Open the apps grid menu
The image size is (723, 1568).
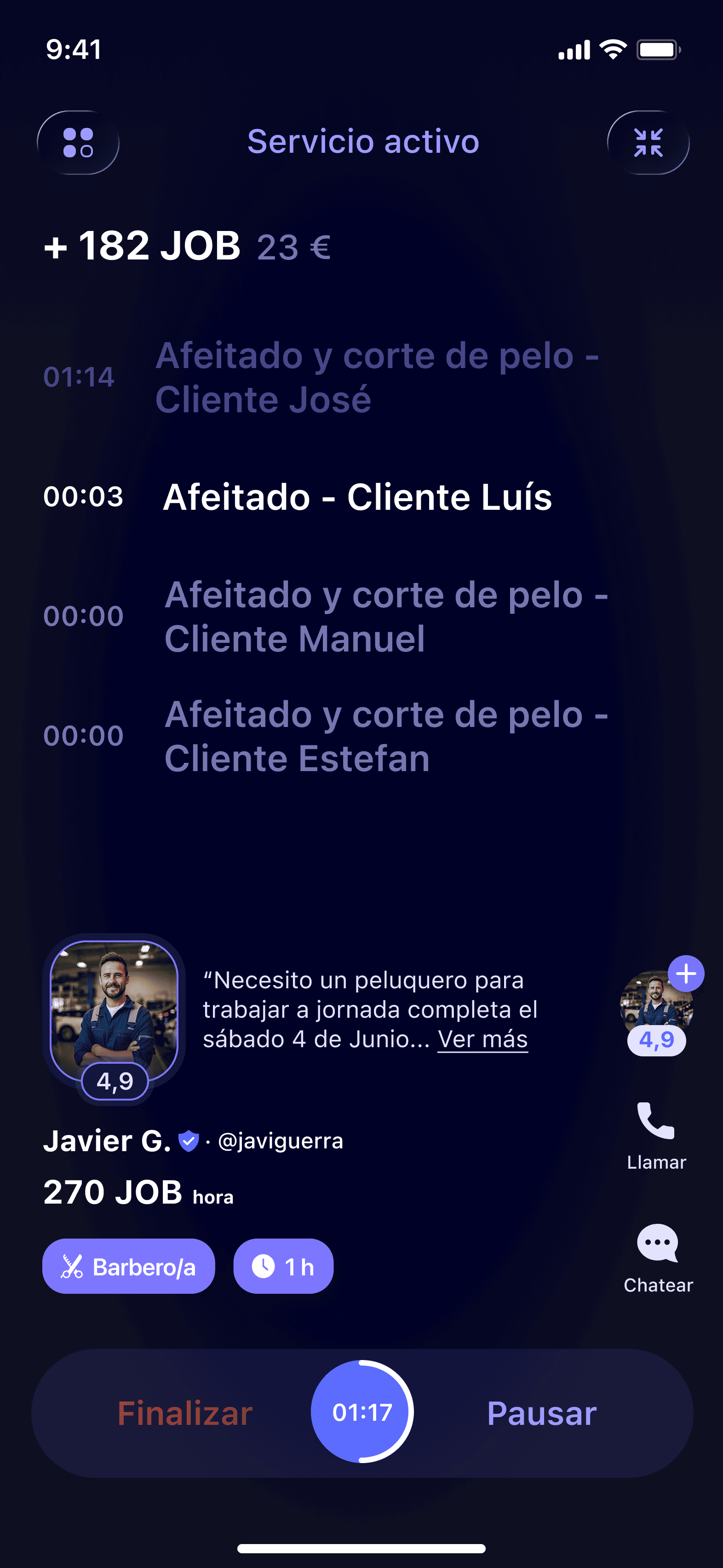pos(78,142)
